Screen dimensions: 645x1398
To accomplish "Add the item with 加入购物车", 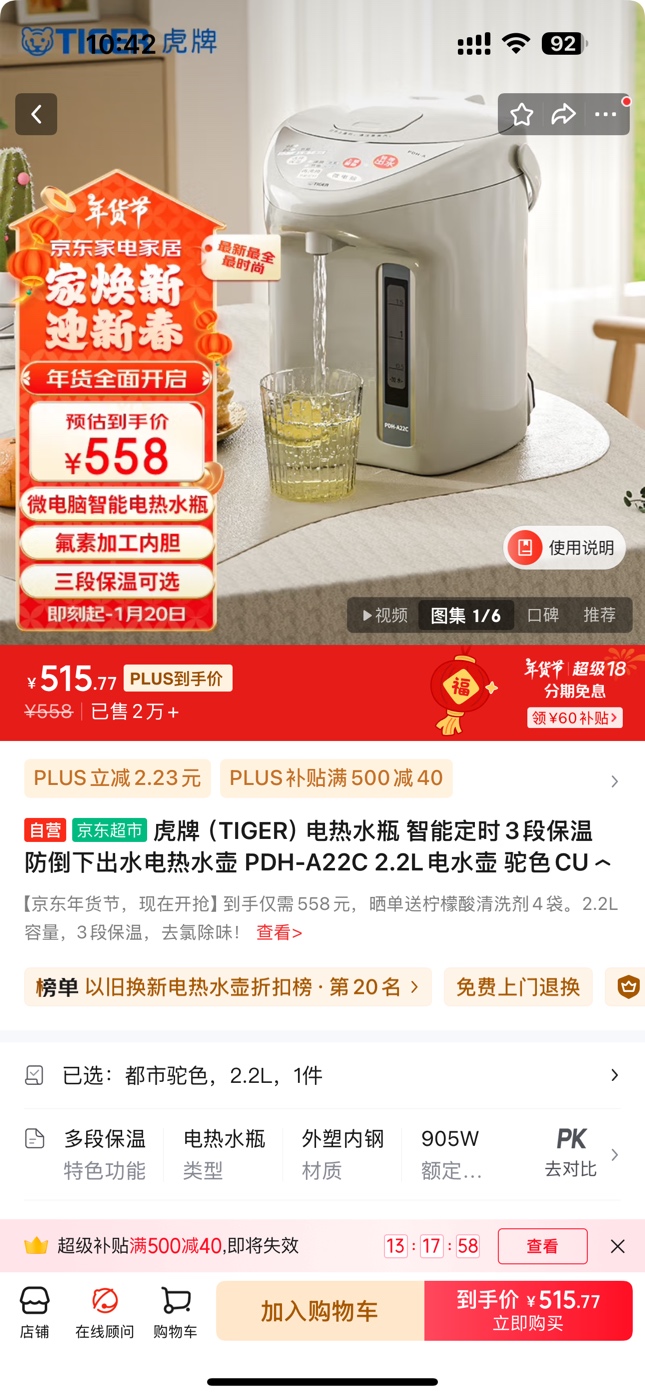I will [319, 1311].
